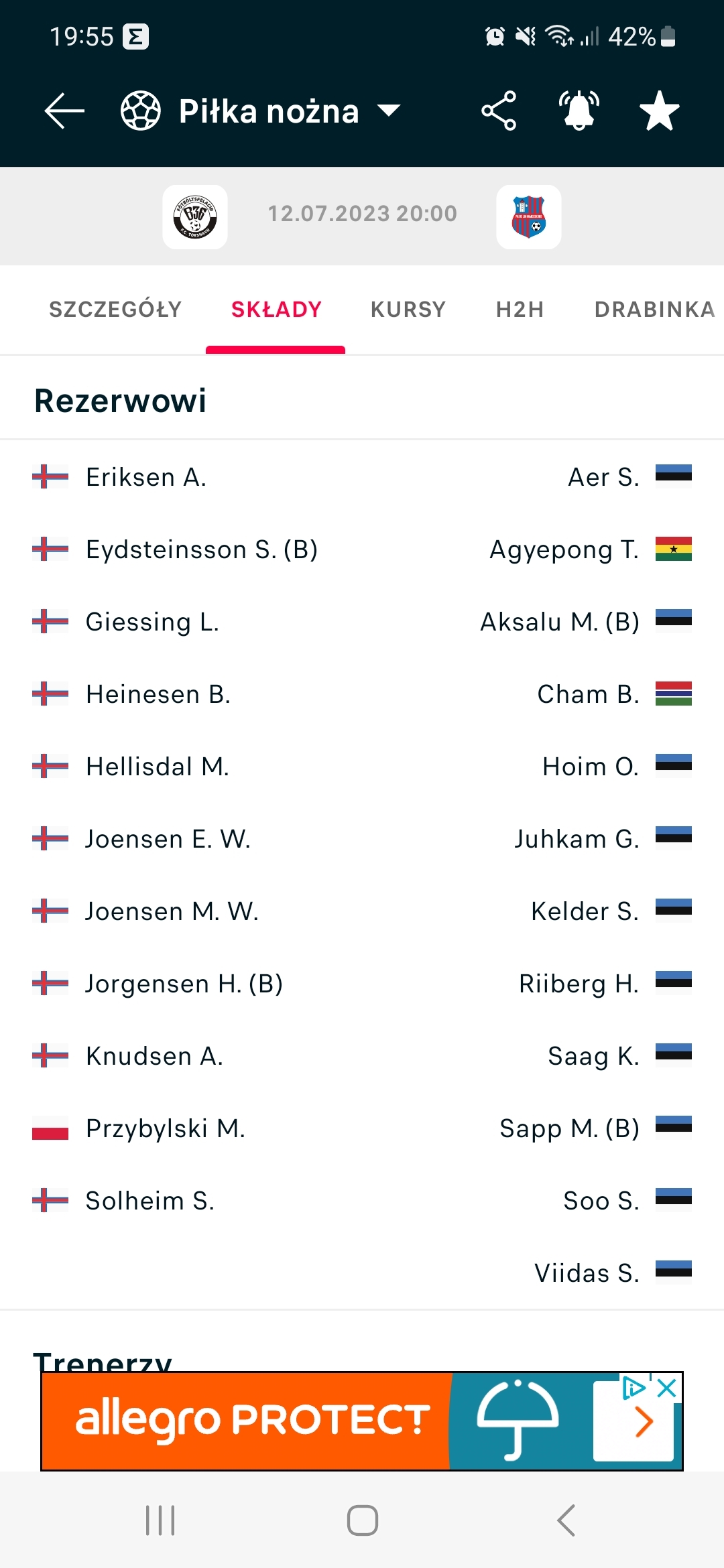Open the allegro PROTECT ad arrow
Viewport: 724px width, 1568px height.
pyautogui.click(x=642, y=1422)
